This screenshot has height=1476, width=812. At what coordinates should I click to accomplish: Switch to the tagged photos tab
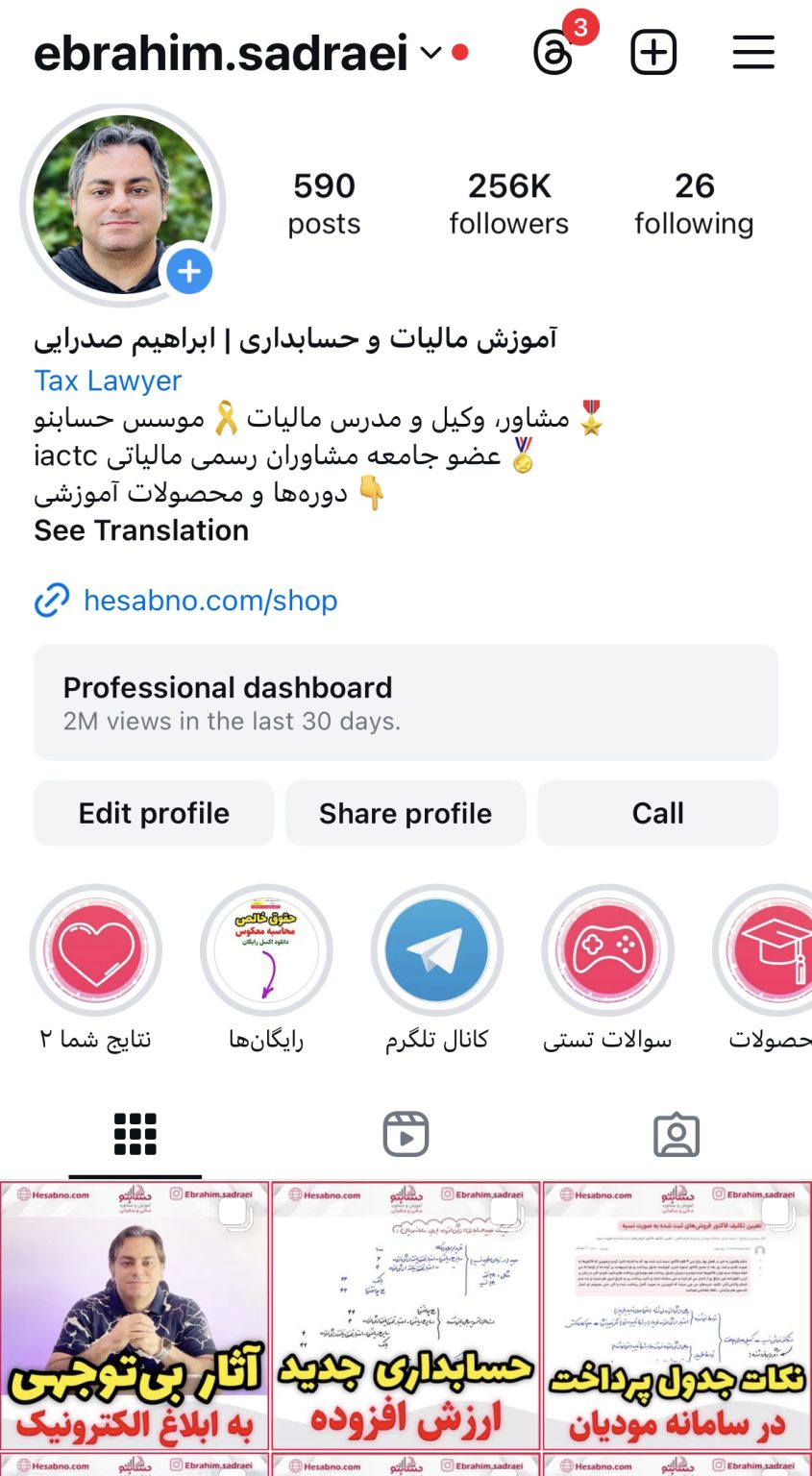[677, 1135]
